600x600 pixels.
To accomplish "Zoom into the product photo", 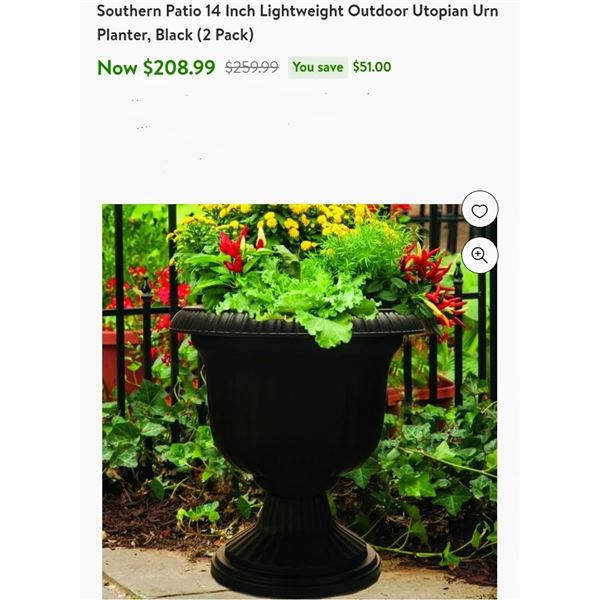I will point(479,255).
